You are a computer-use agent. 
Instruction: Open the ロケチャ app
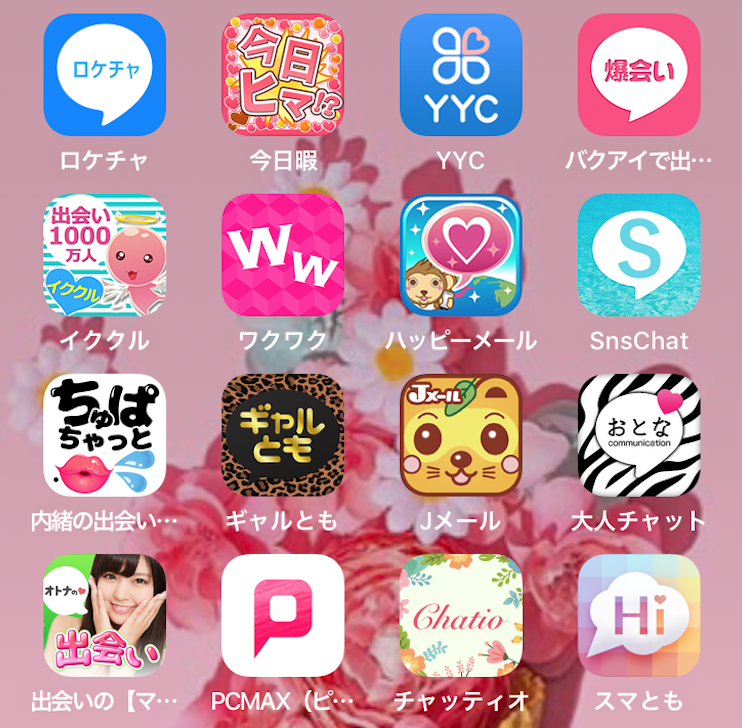(104, 75)
